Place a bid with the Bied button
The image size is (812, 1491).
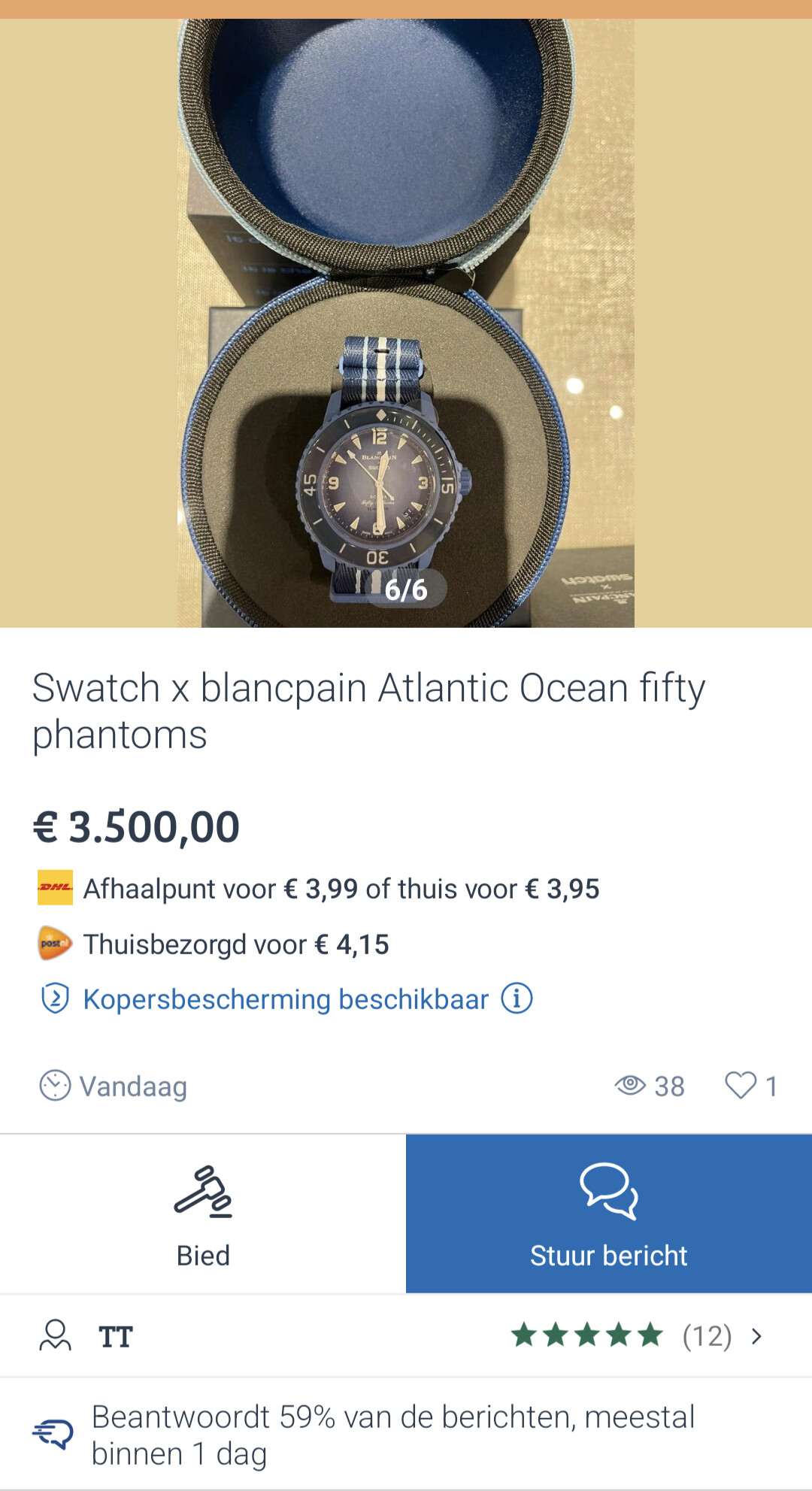point(203,1214)
